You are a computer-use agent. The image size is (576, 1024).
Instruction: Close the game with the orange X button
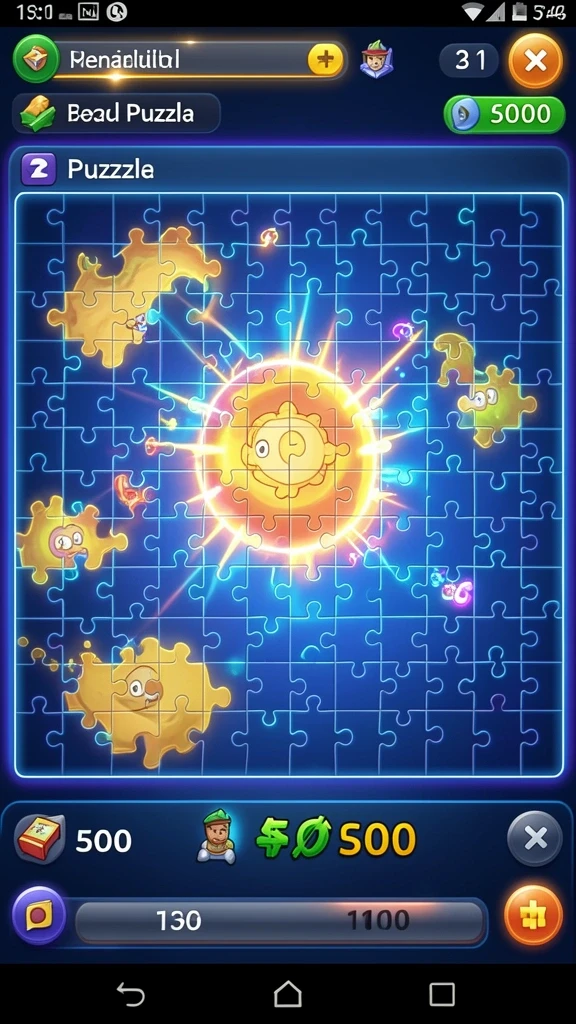(x=536, y=61)
